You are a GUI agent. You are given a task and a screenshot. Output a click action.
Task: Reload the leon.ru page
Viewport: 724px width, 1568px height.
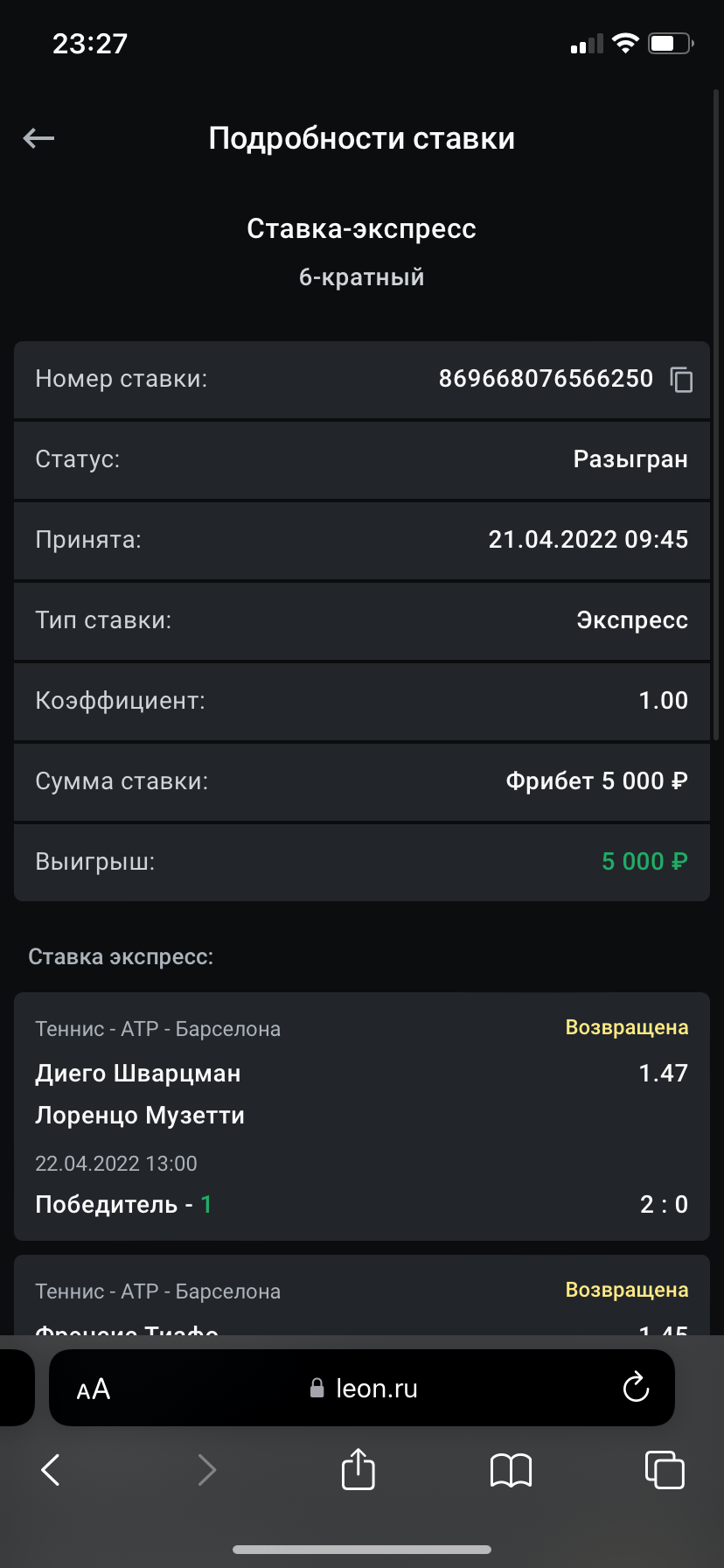click(636, 1387)
